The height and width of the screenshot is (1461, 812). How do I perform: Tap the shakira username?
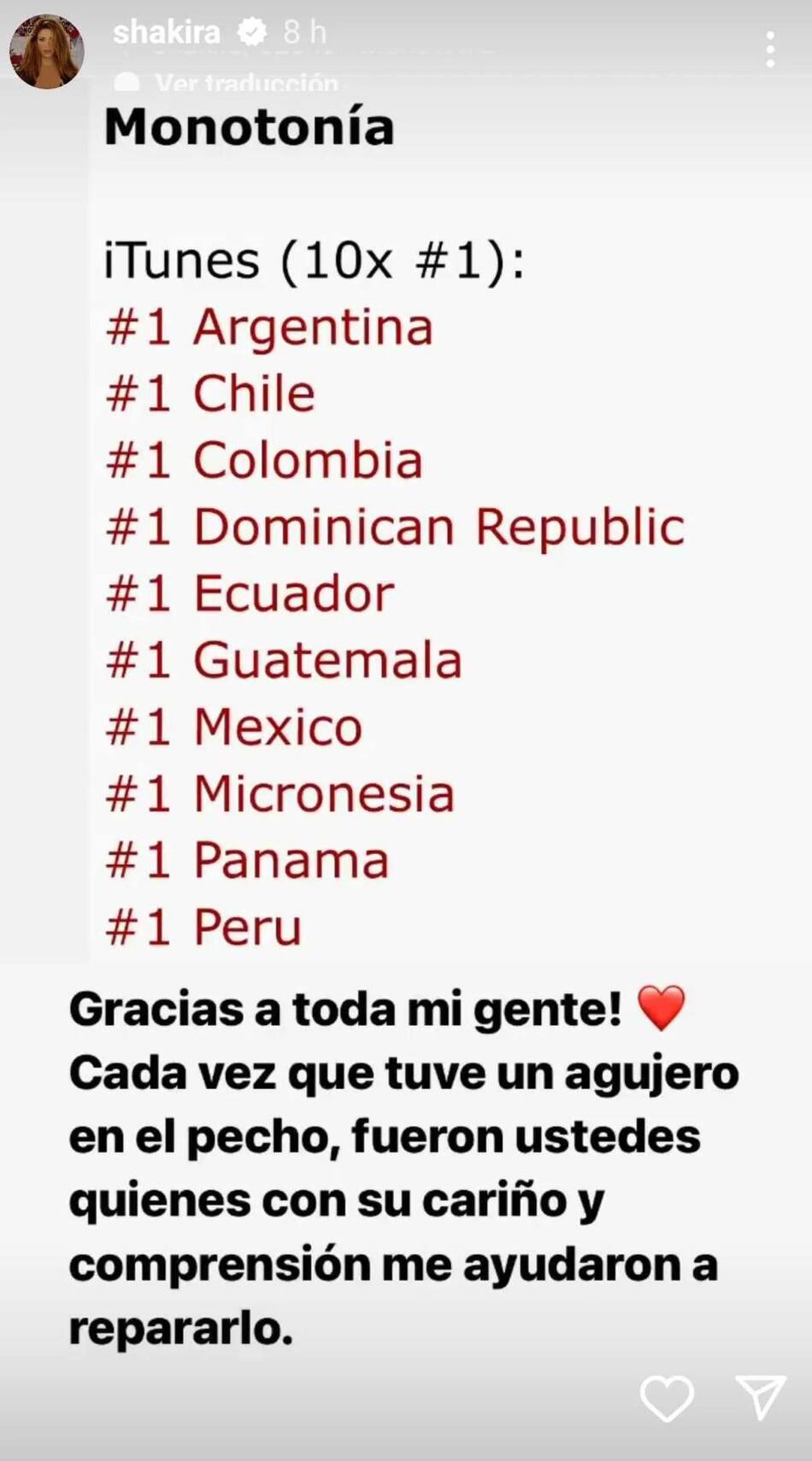(x=167, y=32)
